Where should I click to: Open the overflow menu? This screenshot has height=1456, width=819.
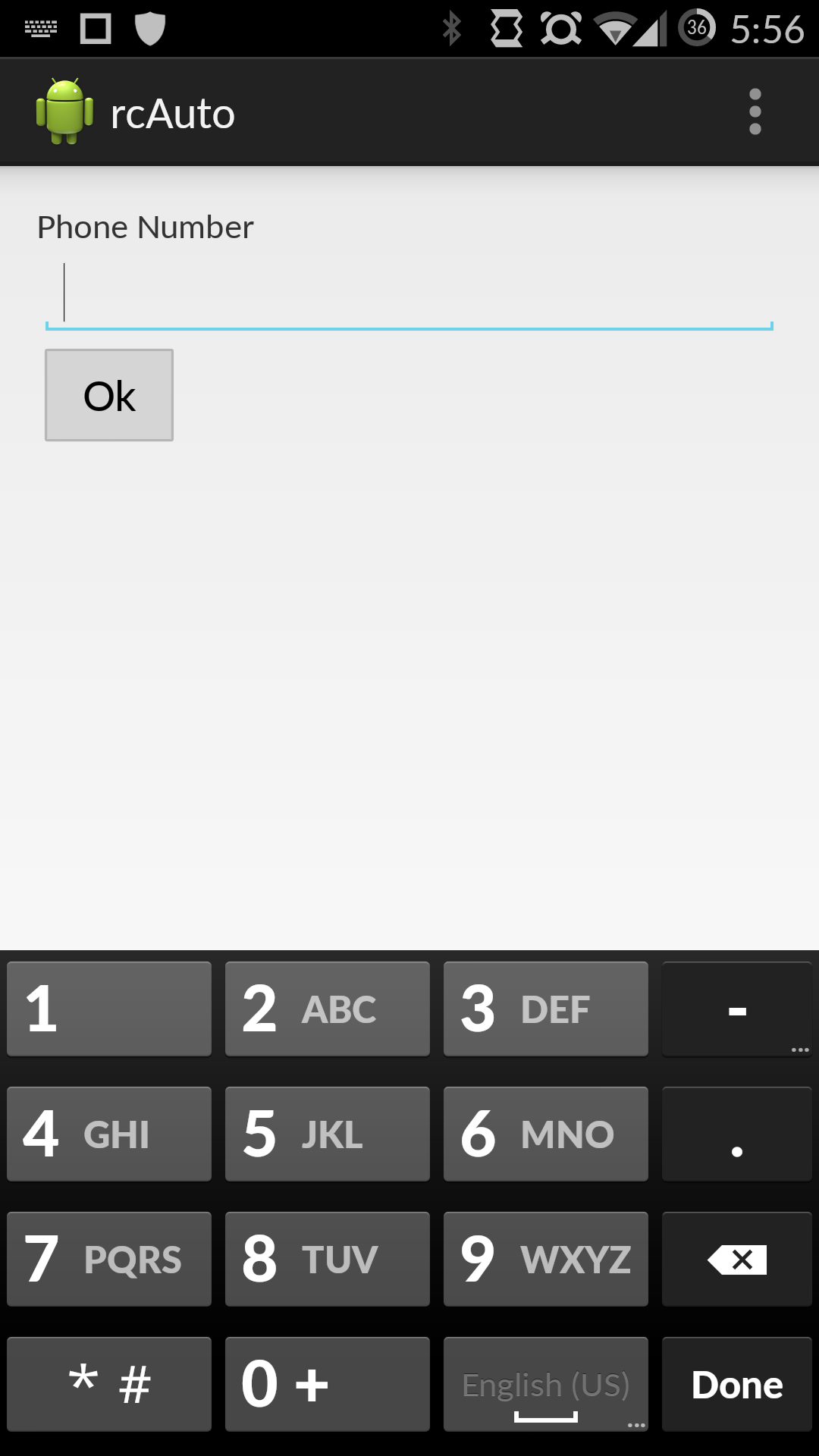(x=755, y=112)
